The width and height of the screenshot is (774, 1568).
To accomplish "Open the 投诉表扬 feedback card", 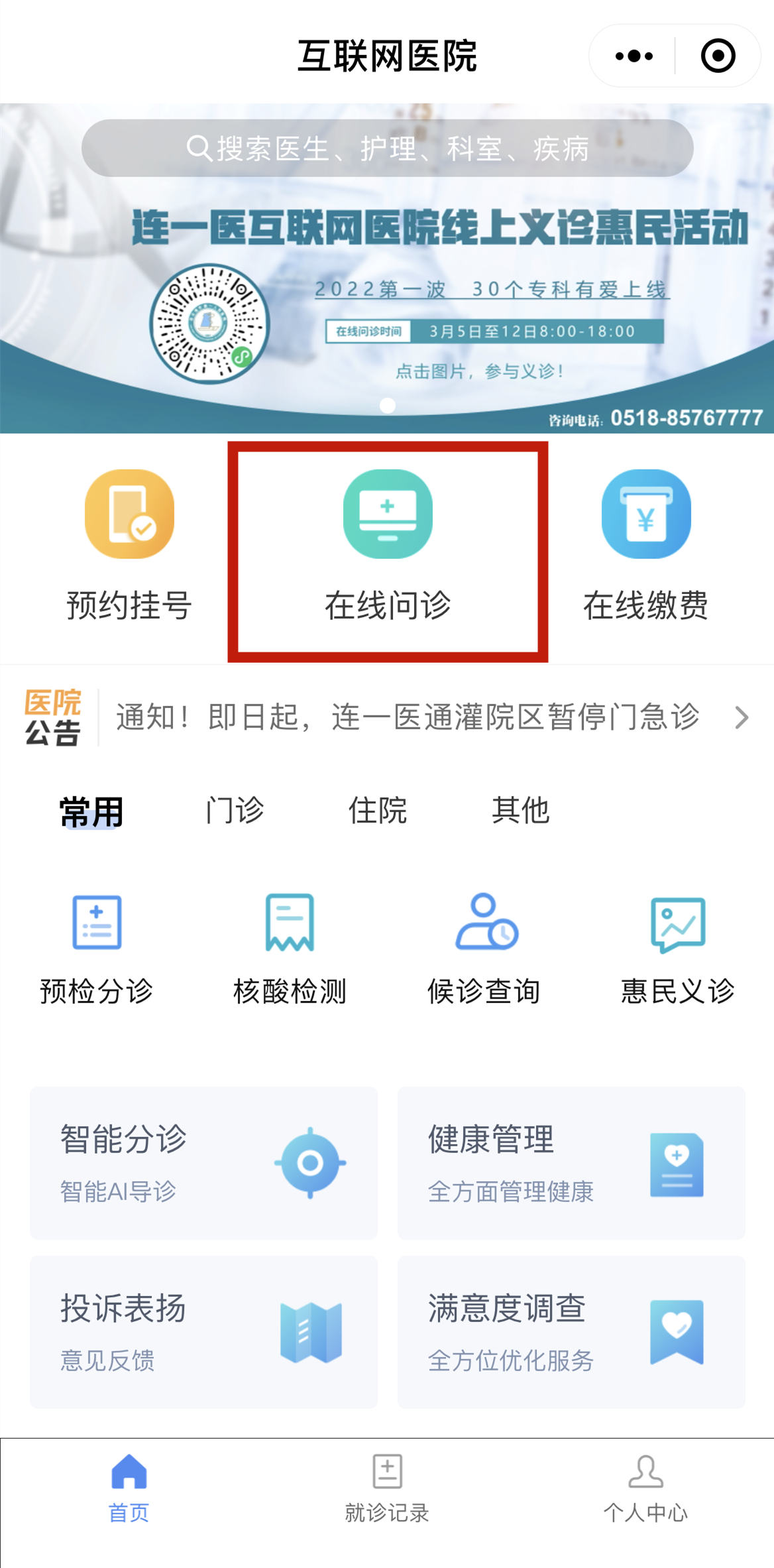I will 203,1331.
